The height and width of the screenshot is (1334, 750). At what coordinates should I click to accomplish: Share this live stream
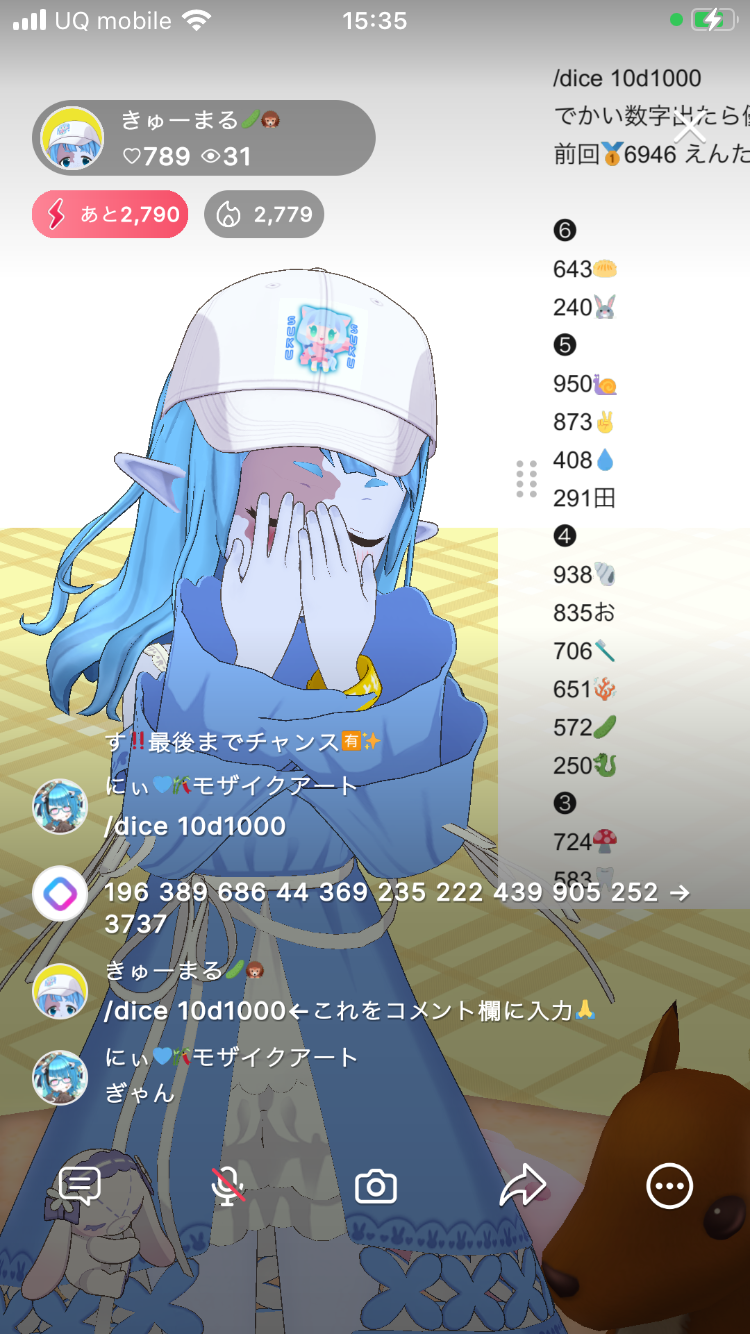click(x=523, y=1187)
